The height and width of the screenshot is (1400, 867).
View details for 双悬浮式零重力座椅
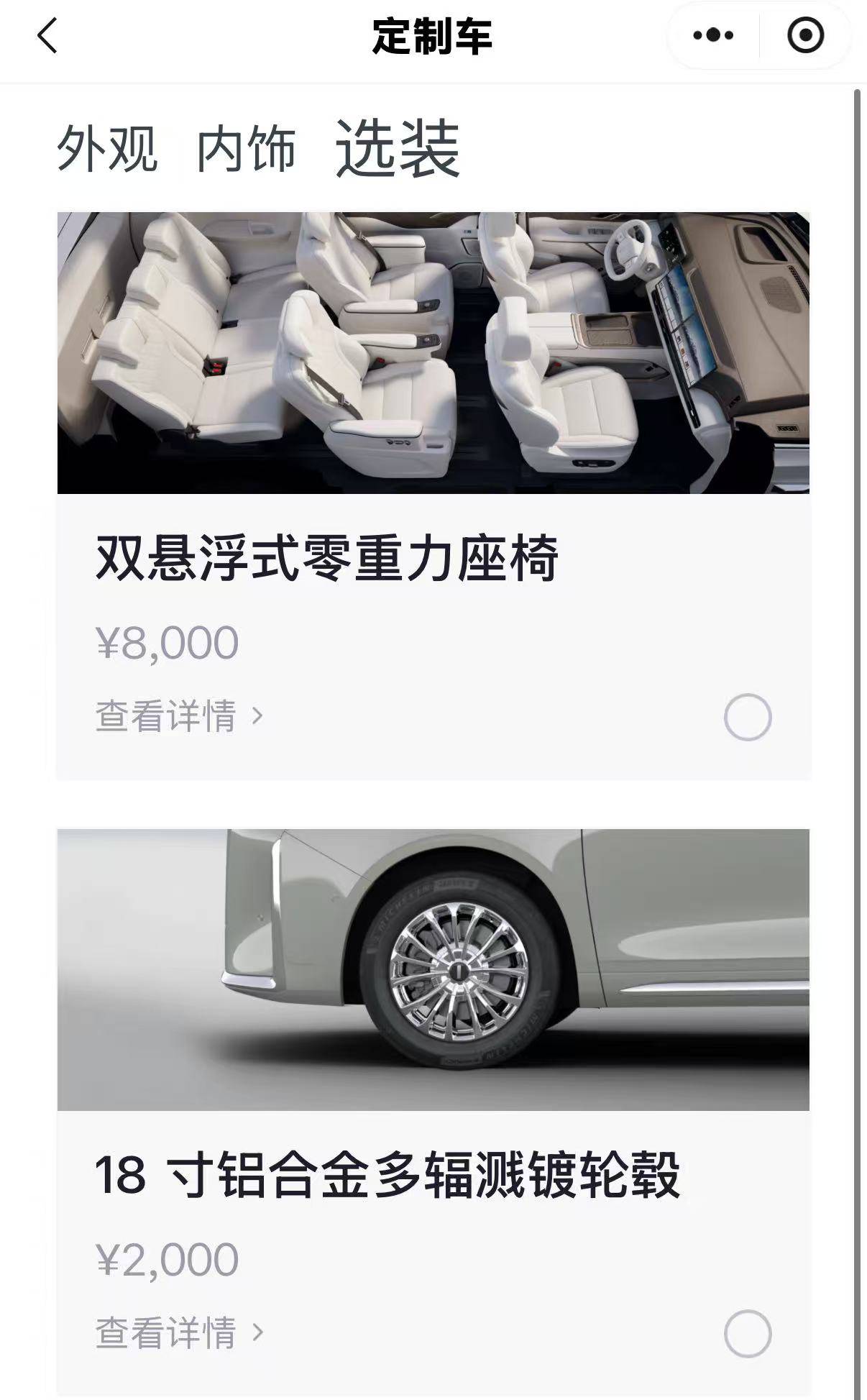180,716
